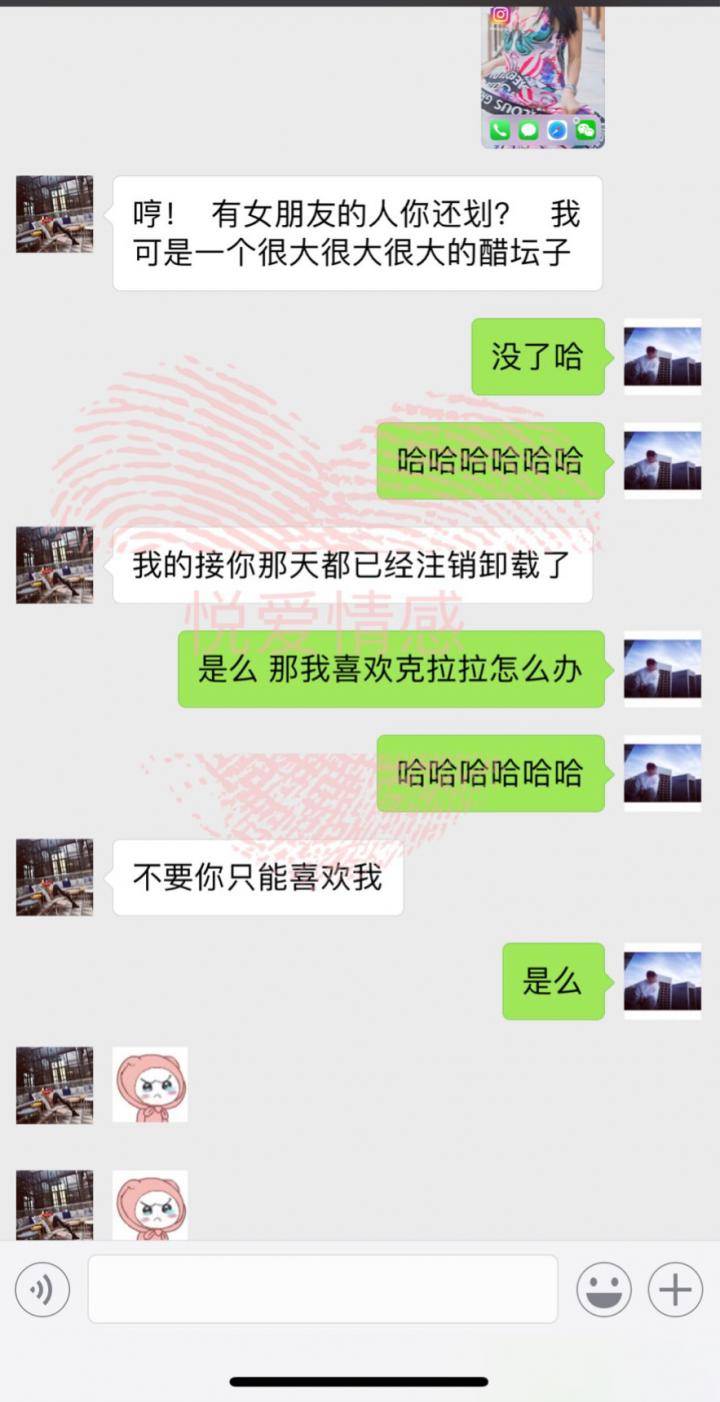View your own avatar next to '是么'
The height and width of the screenshot is (1402, 720).
(662, 981)
